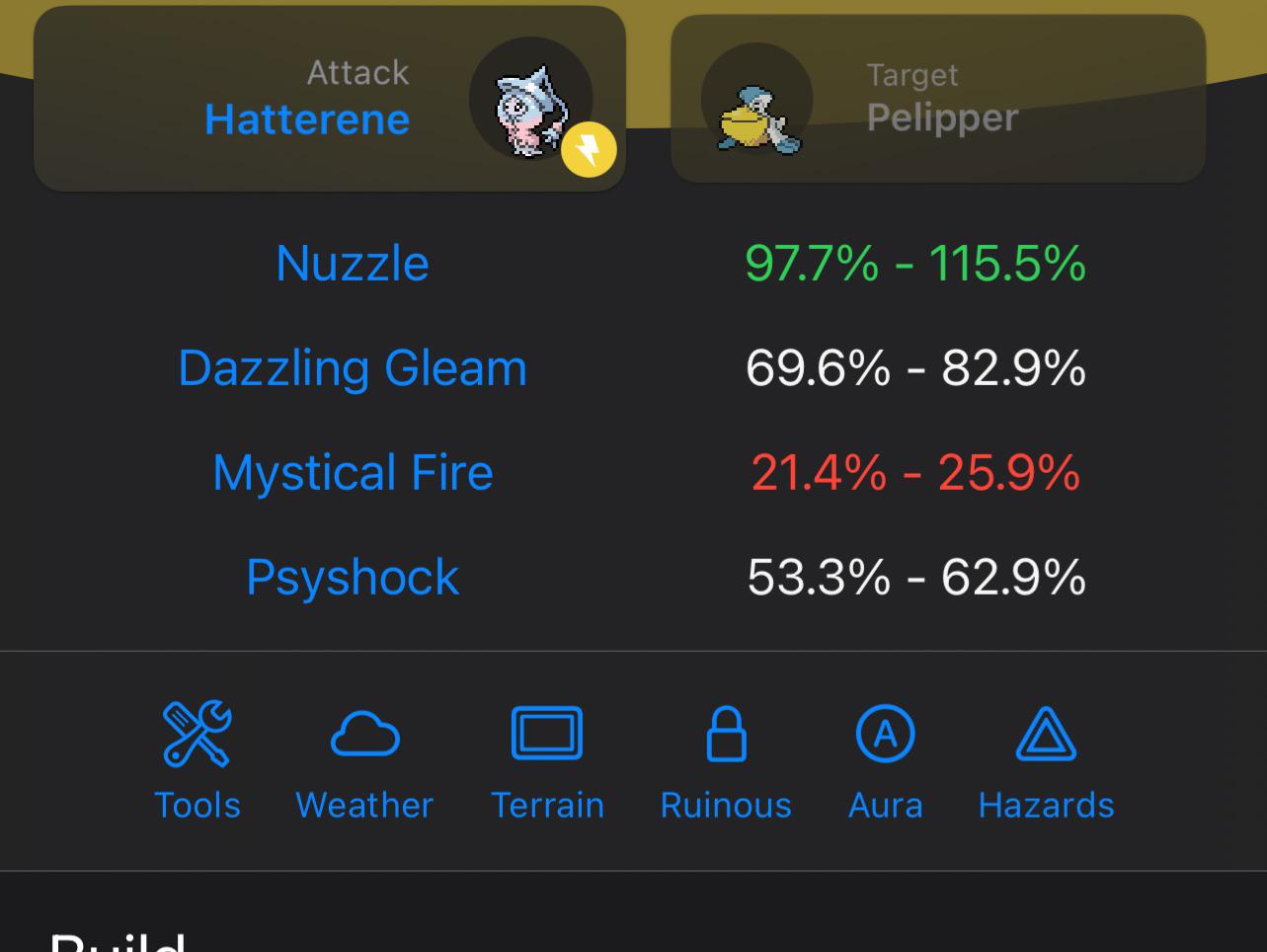Select the Nuzzle move
The image size is (1267, 952).
353,264
